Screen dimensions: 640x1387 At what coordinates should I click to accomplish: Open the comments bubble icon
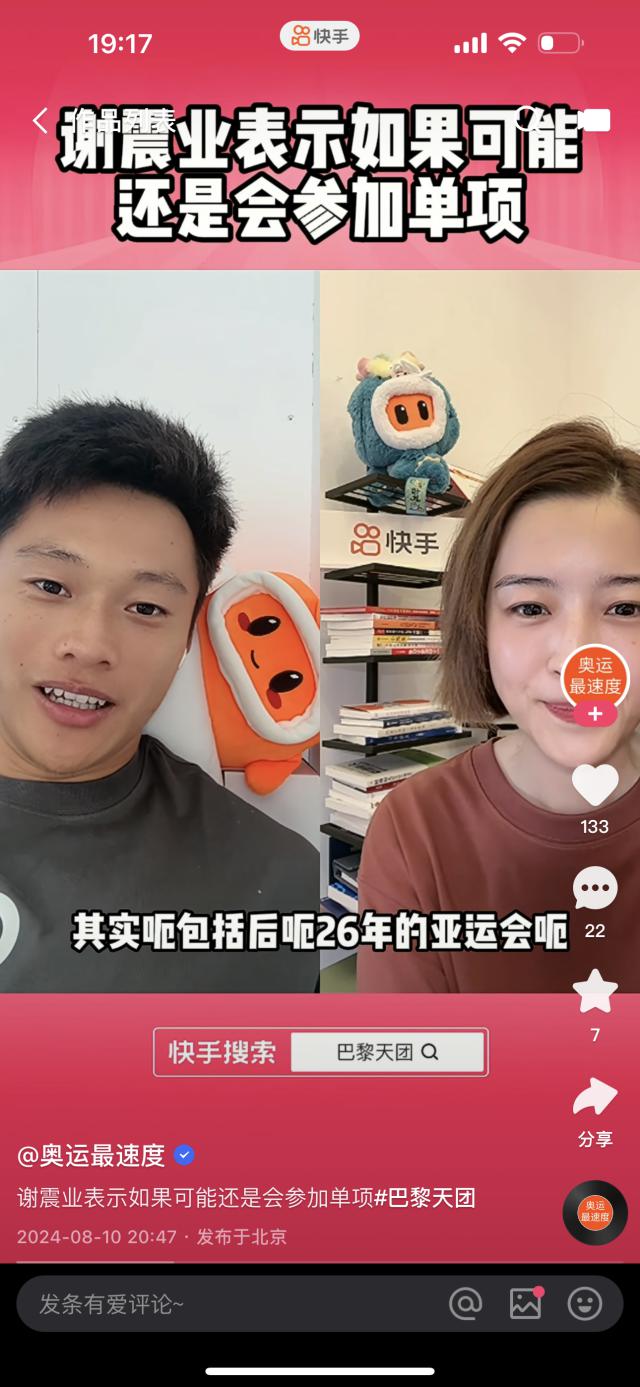coord(595,888)
